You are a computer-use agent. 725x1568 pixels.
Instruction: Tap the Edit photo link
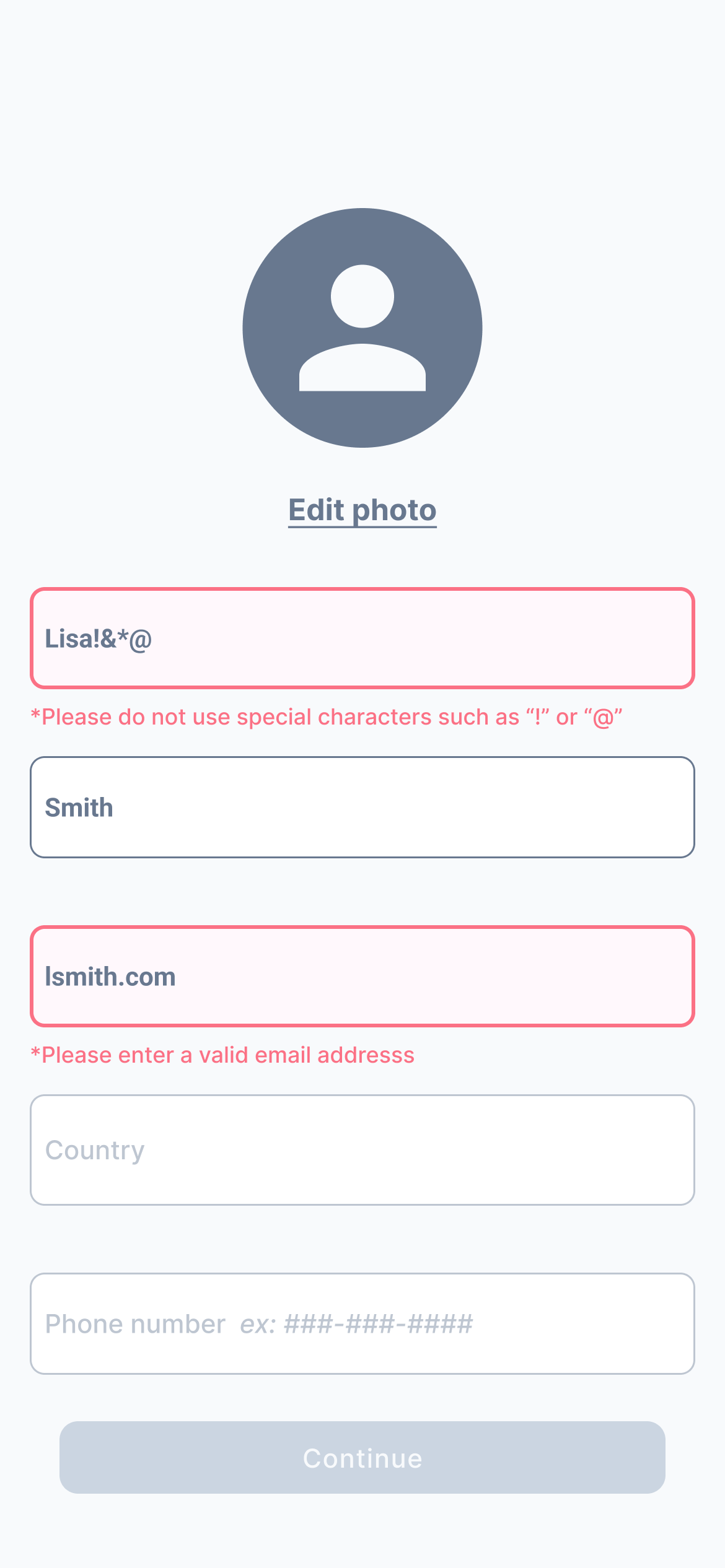(x=362, y=511)
